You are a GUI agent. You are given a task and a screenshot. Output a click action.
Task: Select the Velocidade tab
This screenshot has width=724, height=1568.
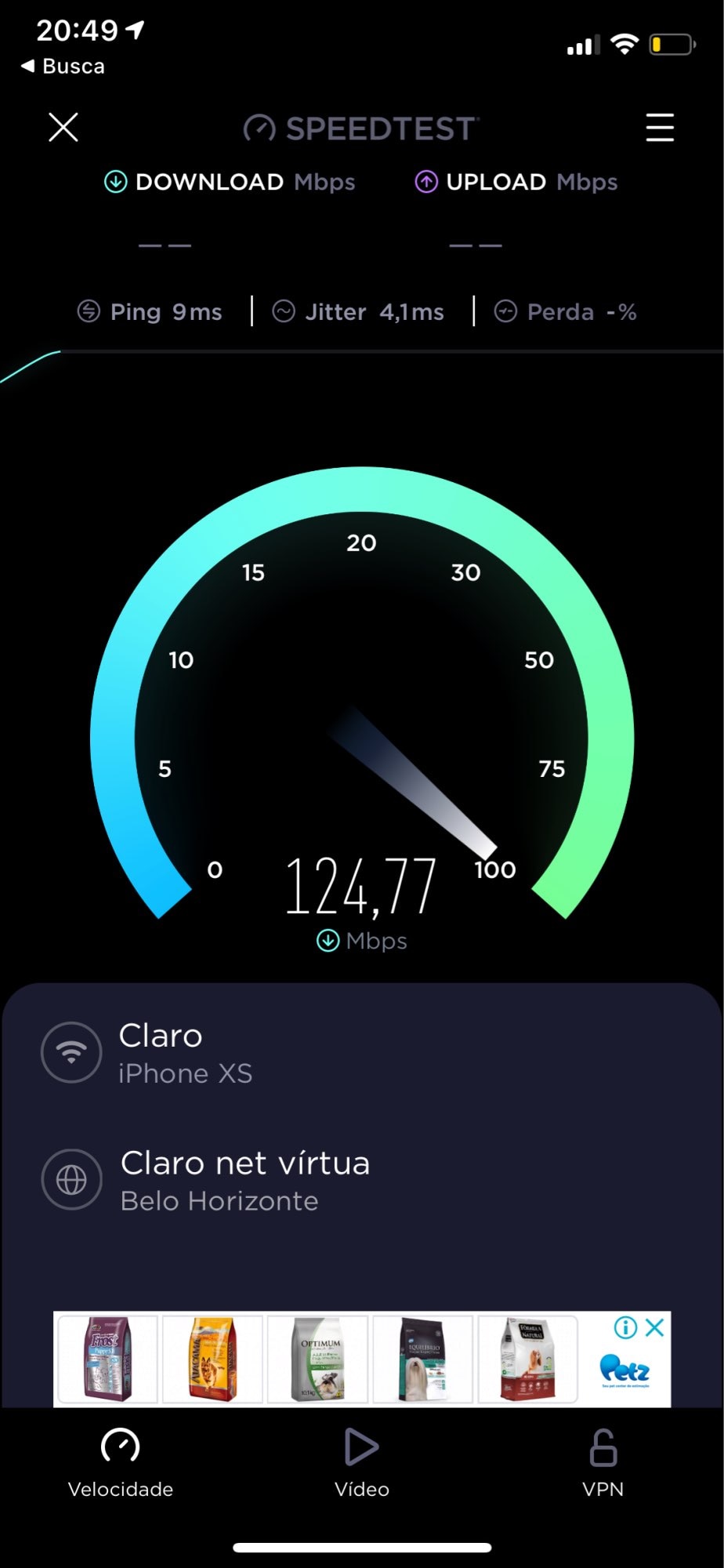coord(121,1463)
